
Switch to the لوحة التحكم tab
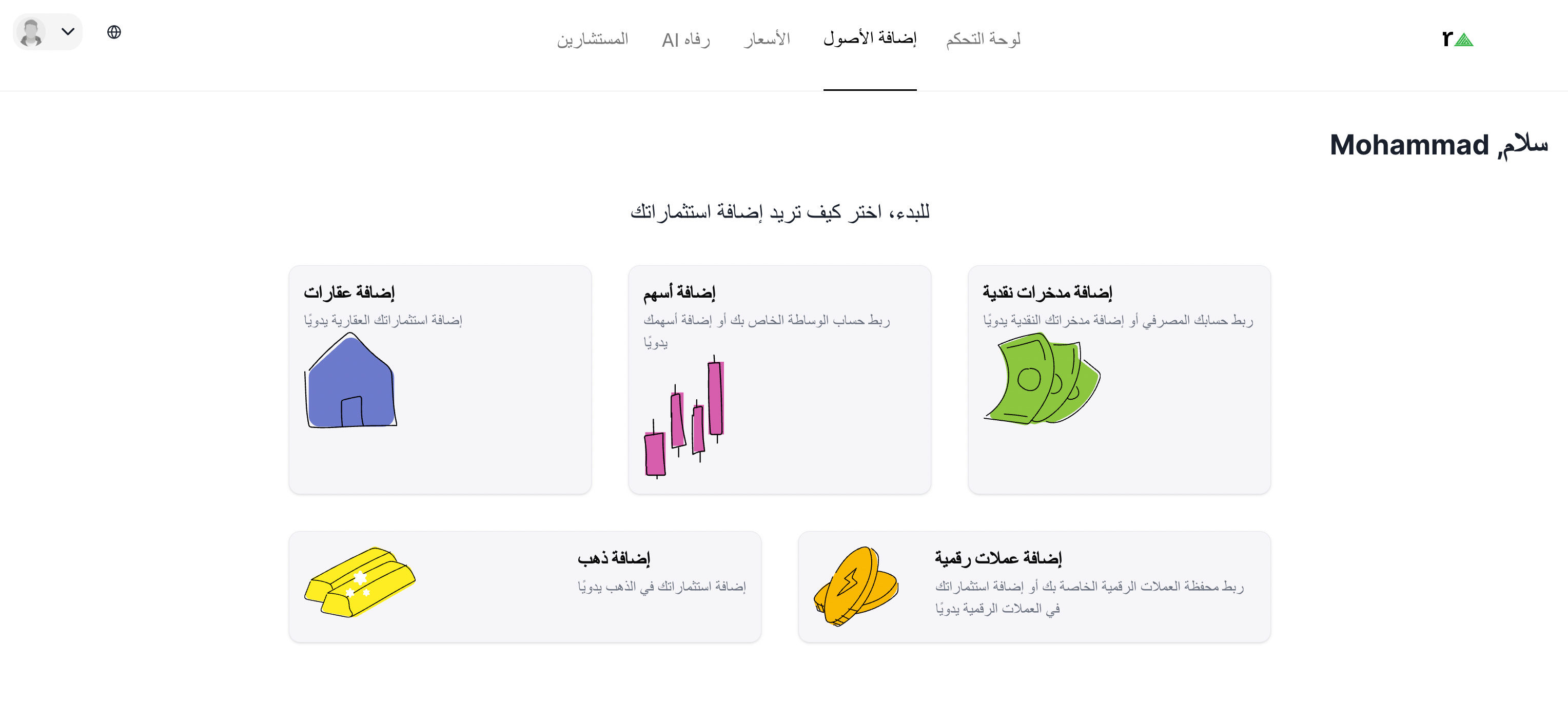point(983,39)
